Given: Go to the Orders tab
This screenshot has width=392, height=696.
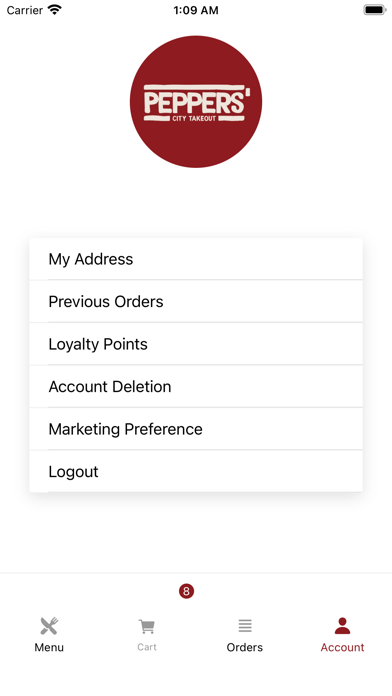Looking at the screenshot, I should click(245, 635).
